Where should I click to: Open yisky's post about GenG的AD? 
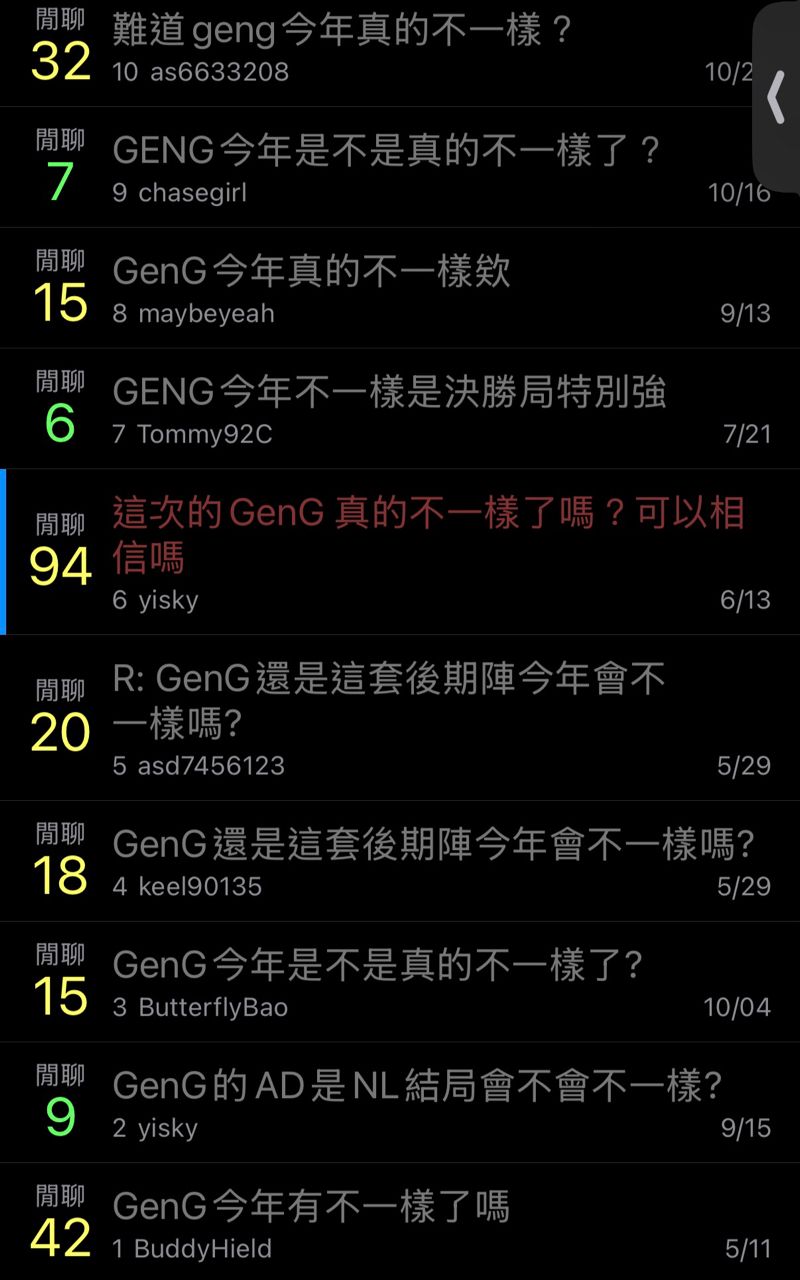417,1086
